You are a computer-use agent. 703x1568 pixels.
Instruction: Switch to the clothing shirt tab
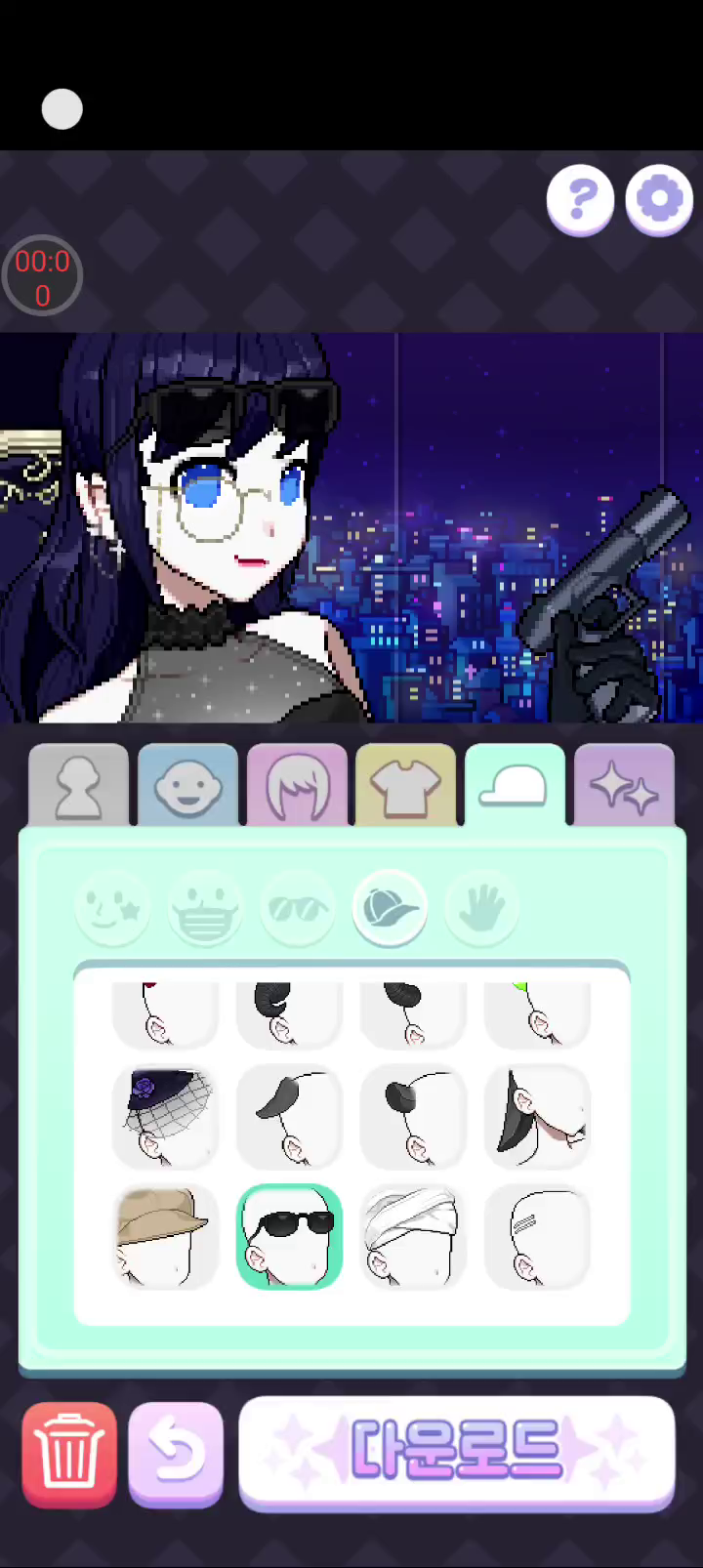(x=405, y=786)
